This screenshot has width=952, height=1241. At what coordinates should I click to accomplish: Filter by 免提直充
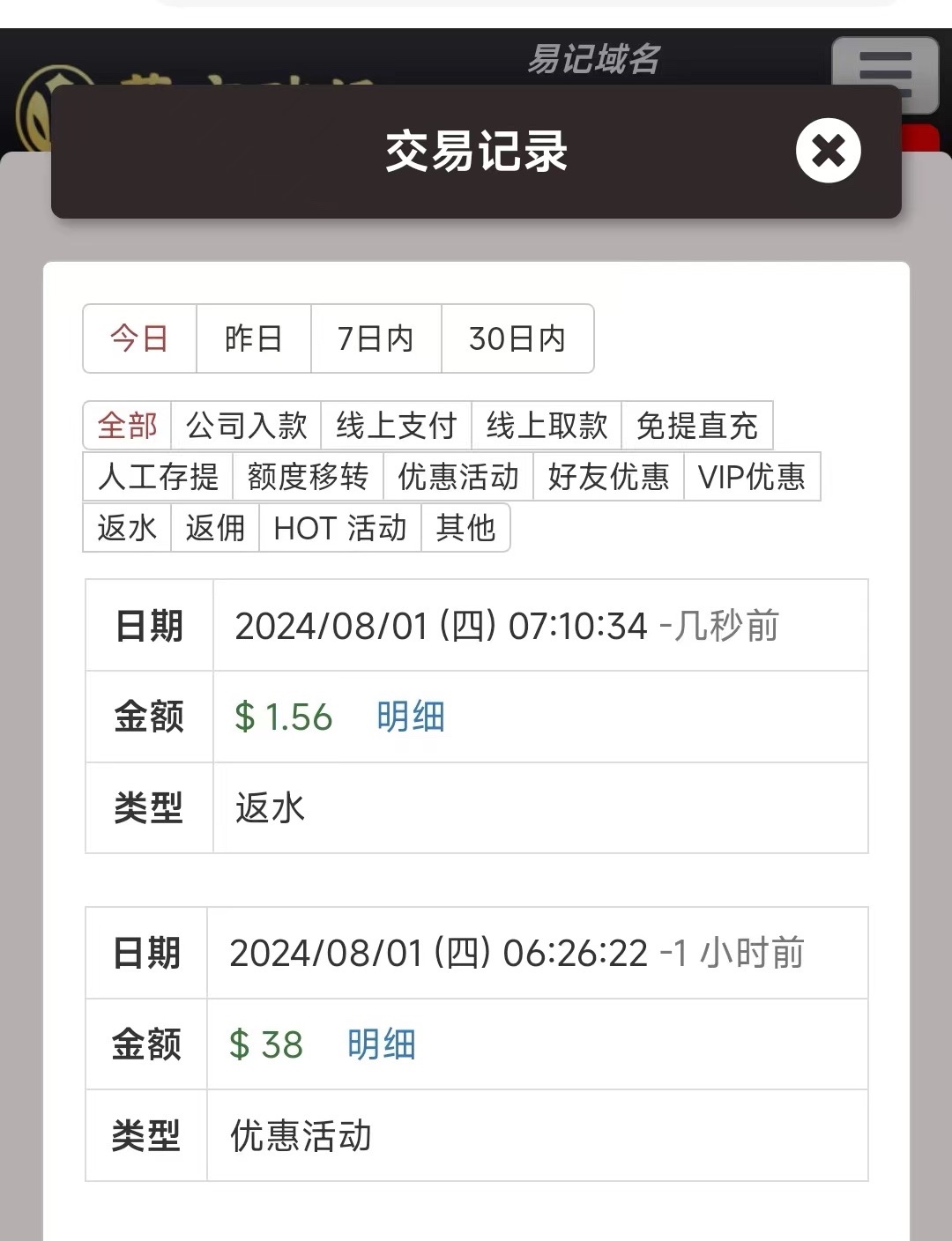point(697,426)
